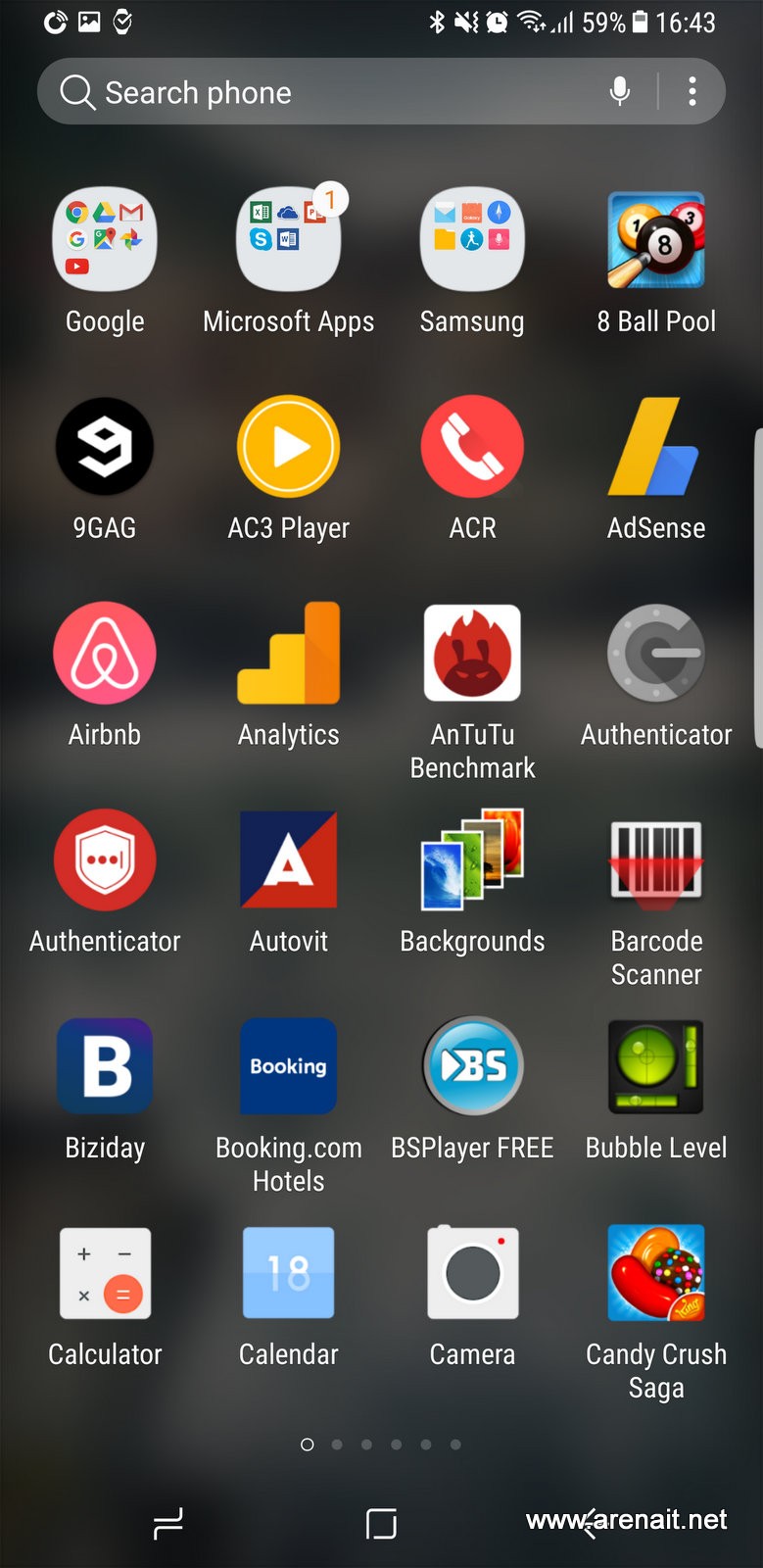Launch AnTuTu Benchmark
Screen dimensions: 763x1568
(x=472, y=654)
